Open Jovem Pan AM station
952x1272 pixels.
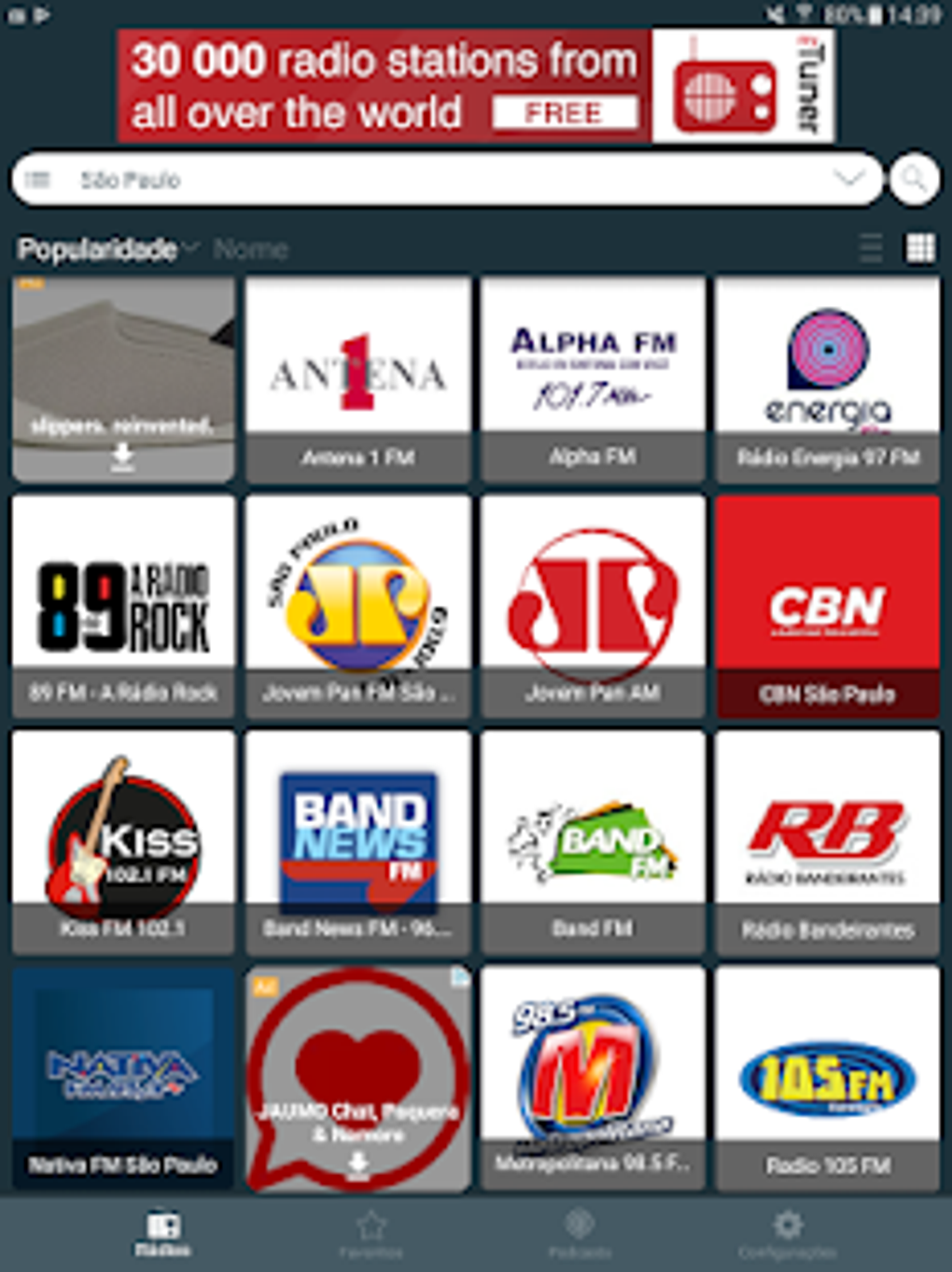pyautogui.click(x=593, y=607)
